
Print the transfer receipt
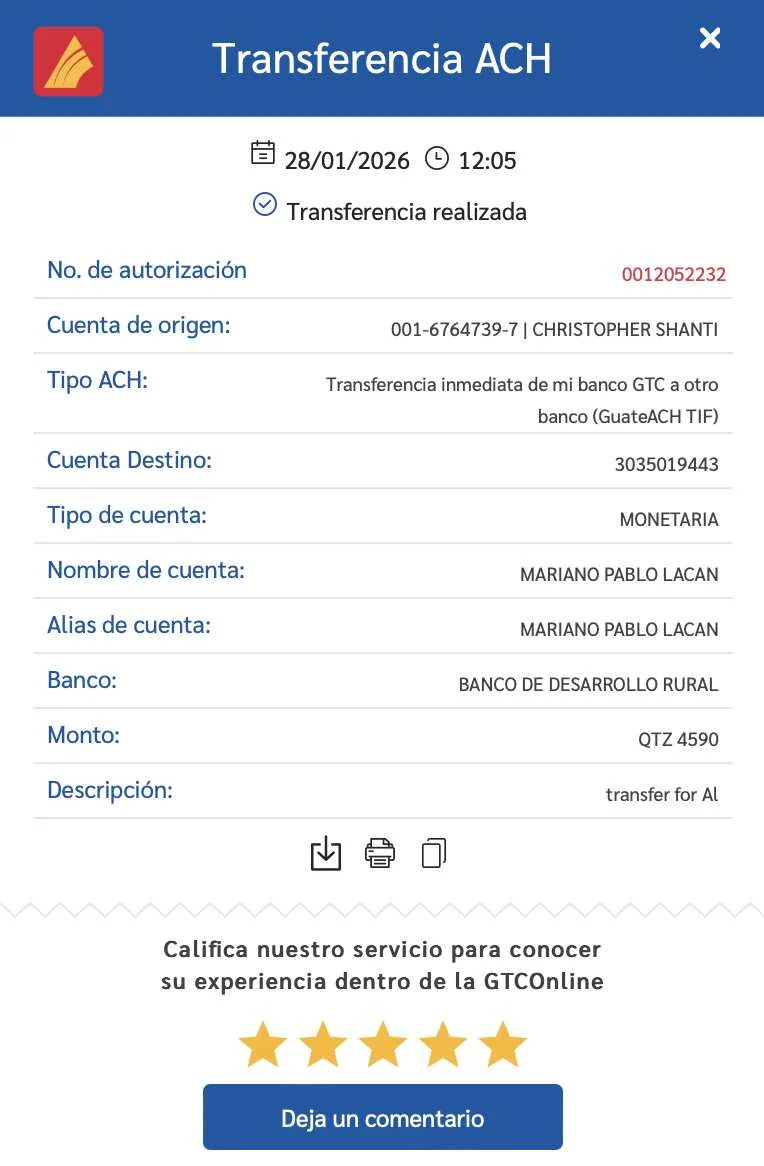tap(380, 854)
